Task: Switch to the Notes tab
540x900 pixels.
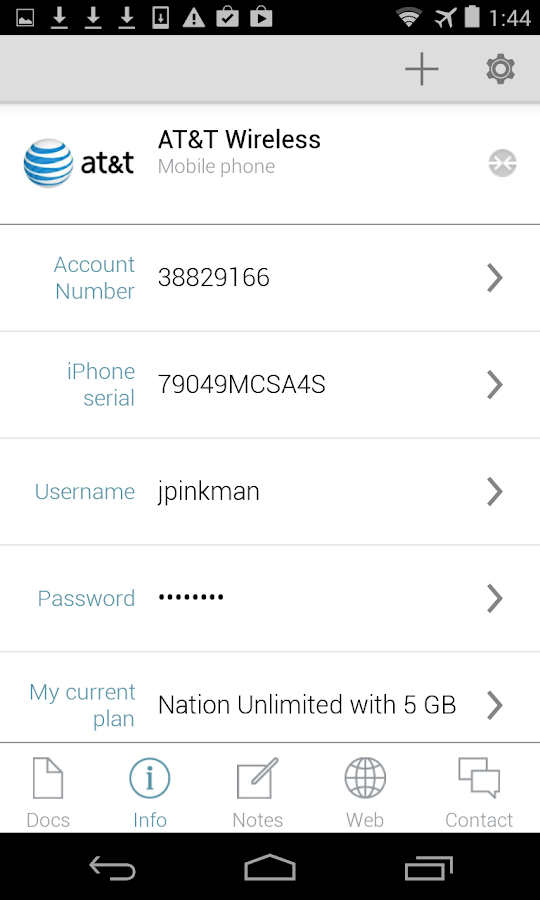Action: pos(258,793)
